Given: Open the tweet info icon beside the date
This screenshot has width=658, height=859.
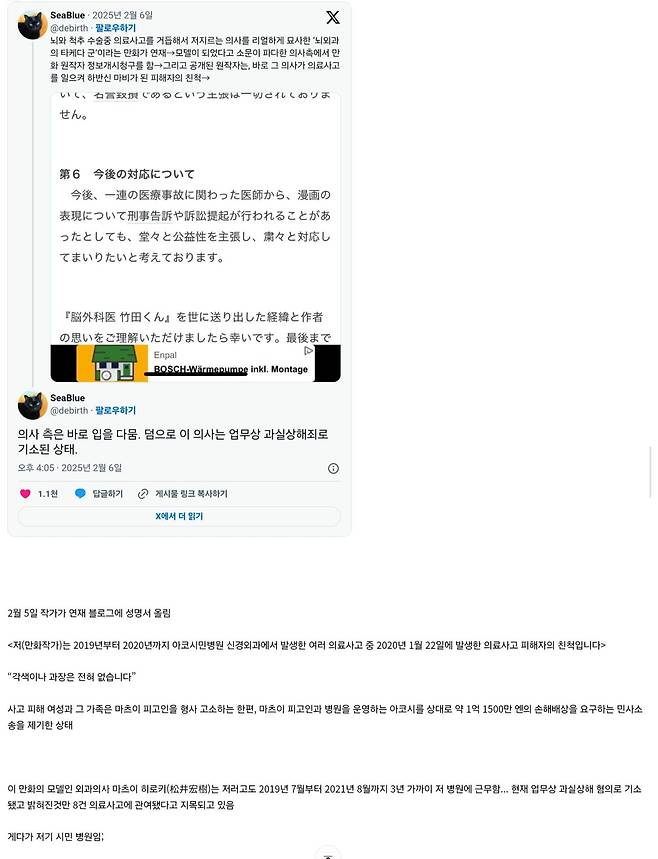Looking at the screenshot, I should 333,468.
